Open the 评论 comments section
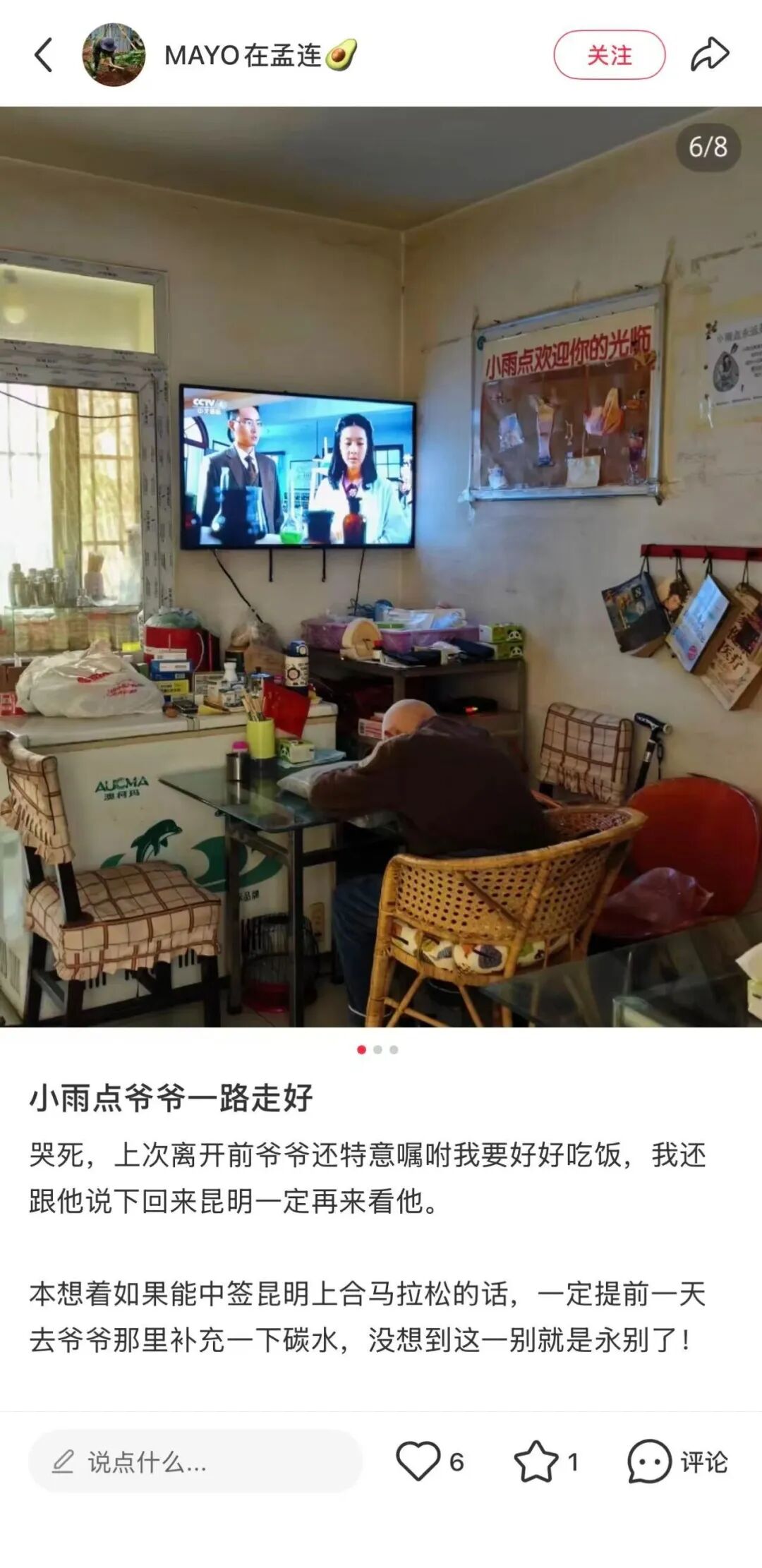The width and height of the screenshot is (762, 1568). (677, 1461)
